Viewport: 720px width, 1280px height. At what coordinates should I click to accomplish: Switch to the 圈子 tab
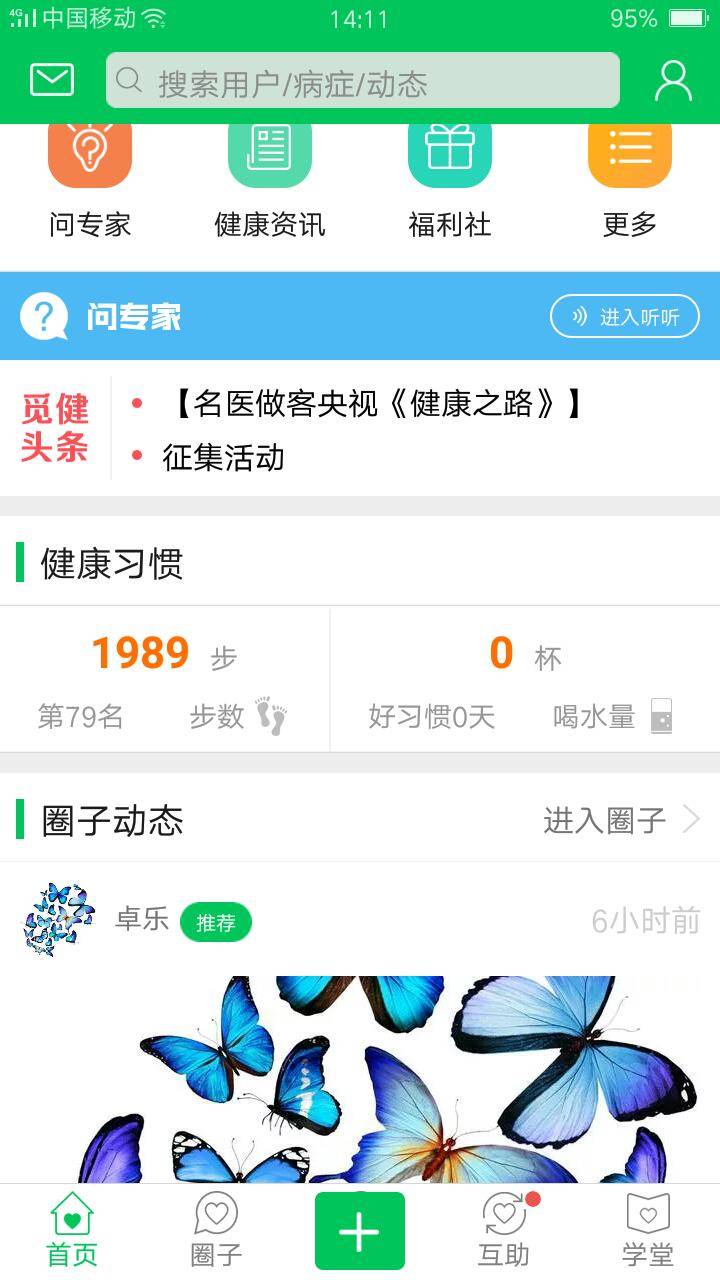tap(216, 1231)
